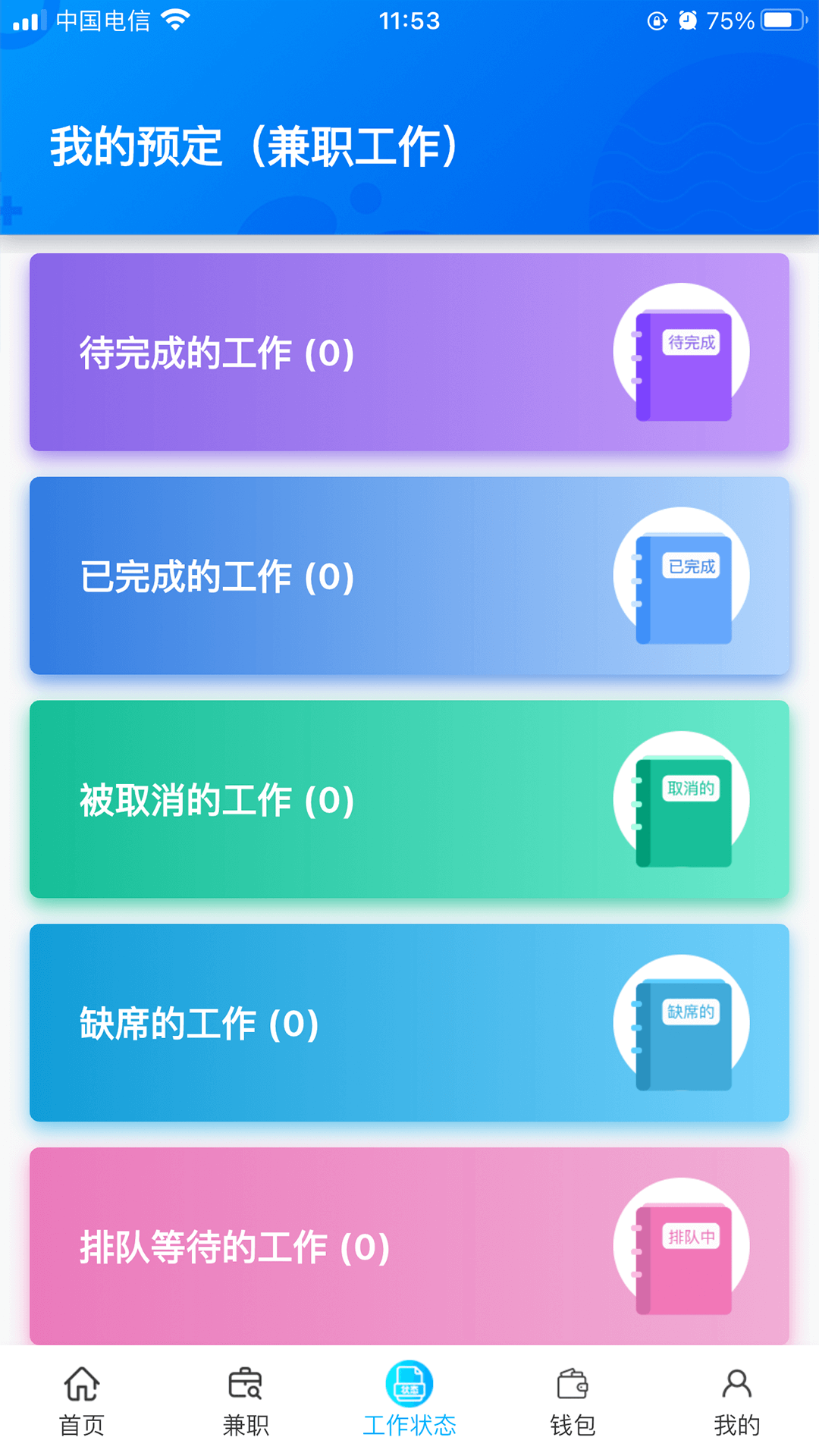The height and width of the screenshot is (1456, 819).
Task: Open the 被取消的工作 cancelled jobs card
Action: pos(409,799)
